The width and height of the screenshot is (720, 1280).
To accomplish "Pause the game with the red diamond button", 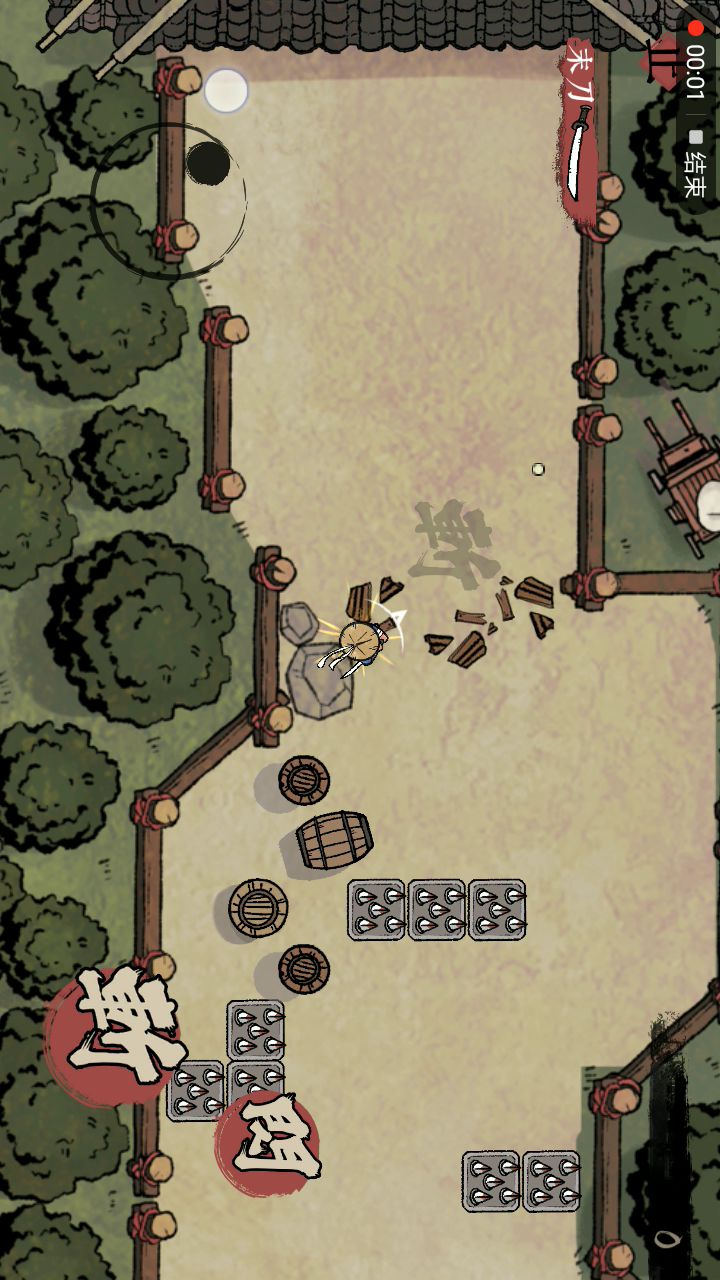I will (x=660, y=64).
